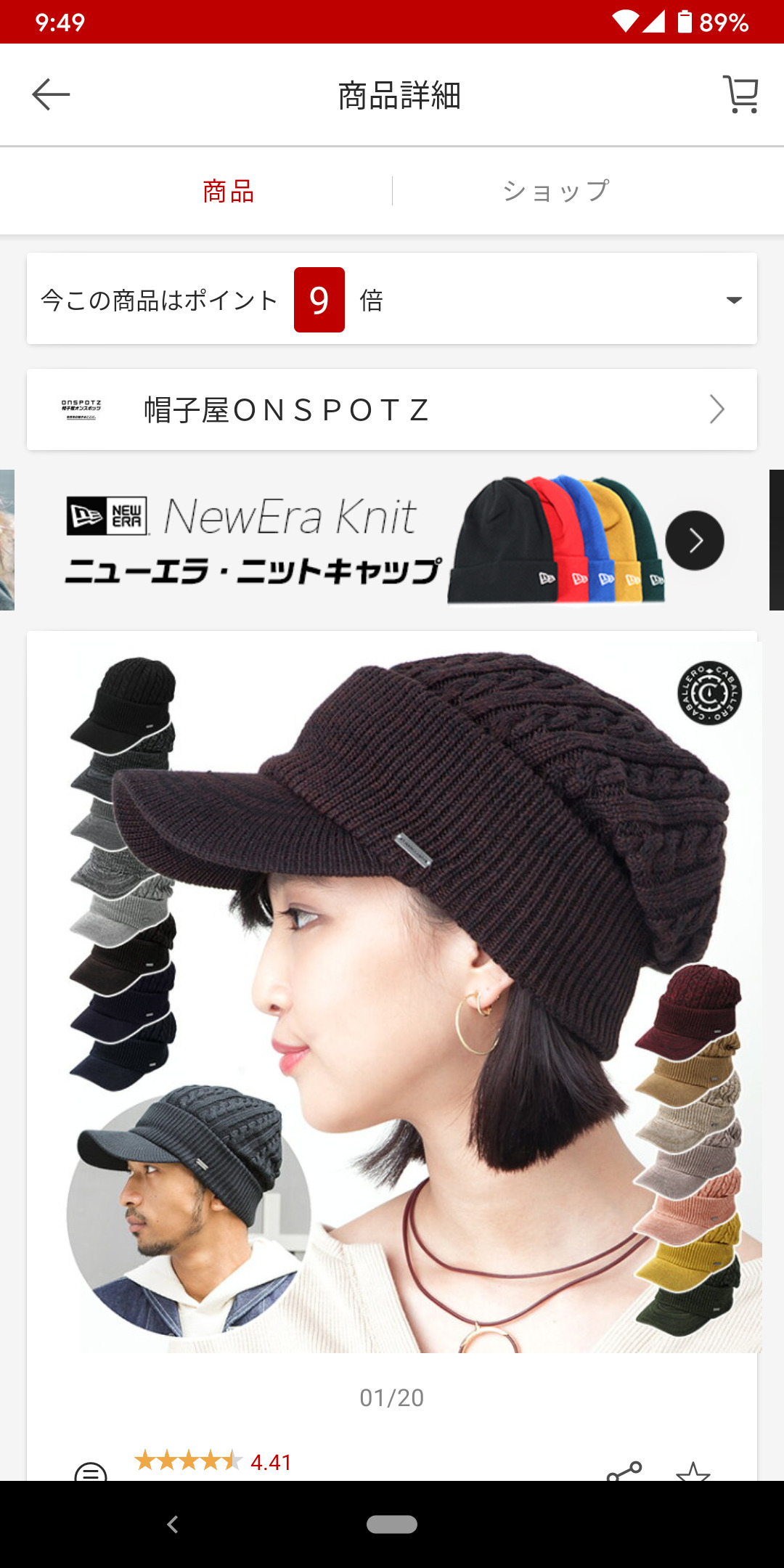
Task: Expand the ポイント 9倍 details
Action: click(392, 299)
